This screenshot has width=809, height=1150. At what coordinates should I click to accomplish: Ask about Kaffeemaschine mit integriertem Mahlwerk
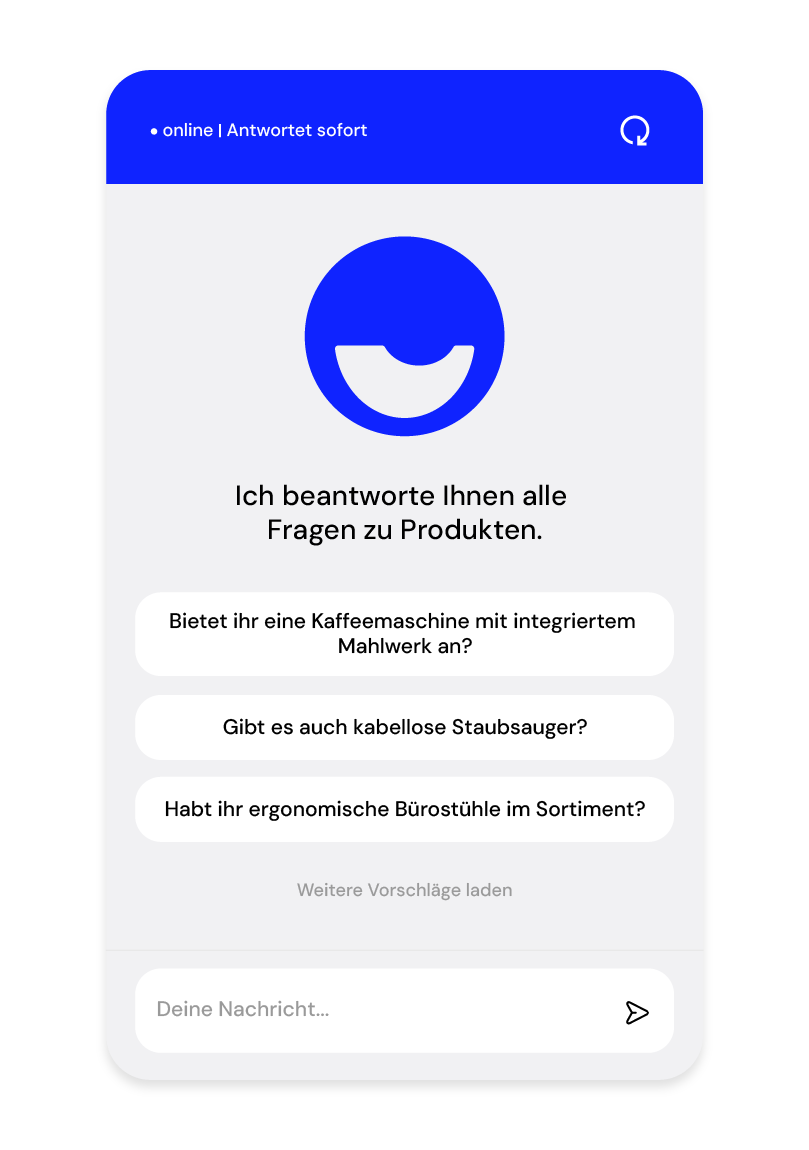tap(404, 634)
